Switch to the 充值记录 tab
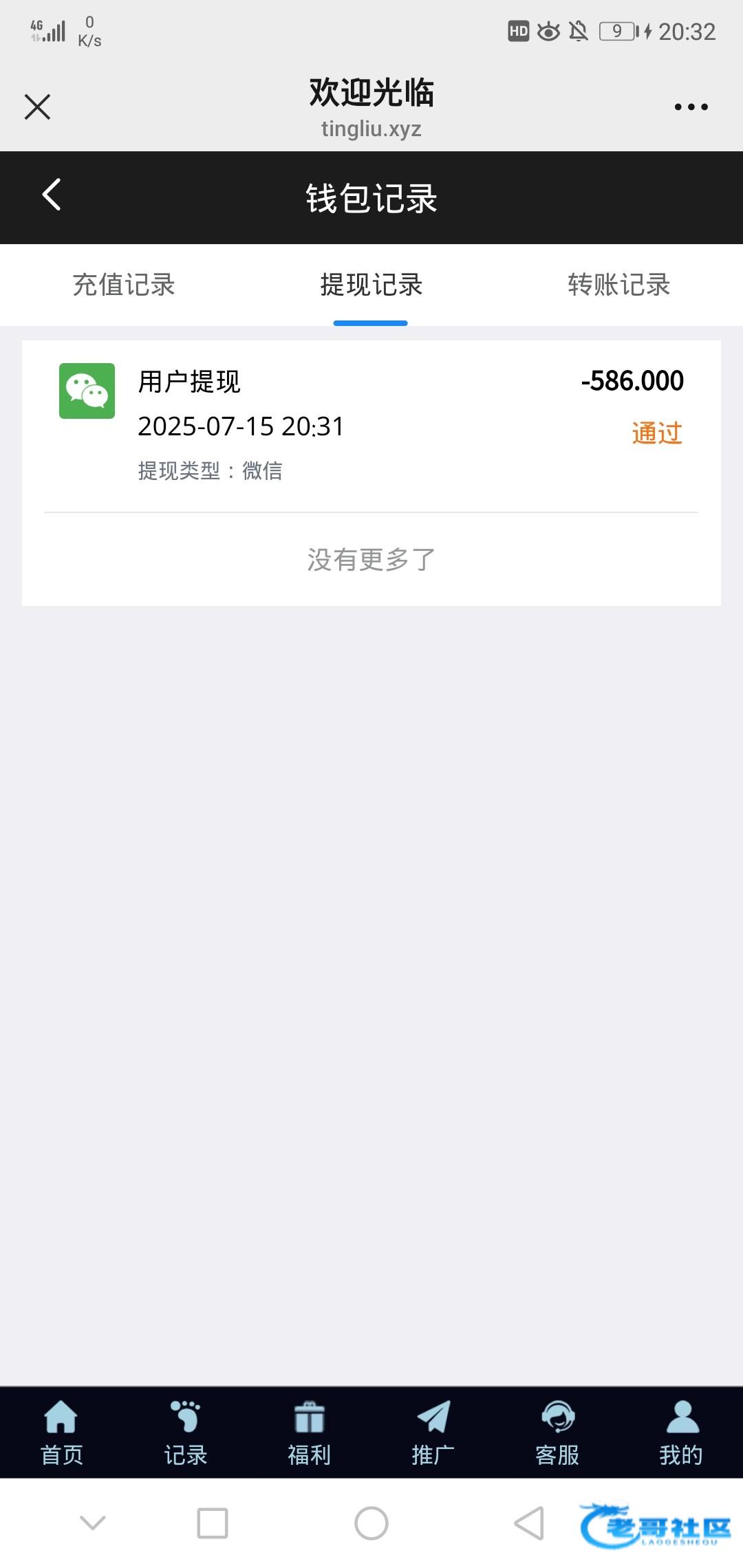The width and height of the screenshot is (743, 1568). (124, 285)
